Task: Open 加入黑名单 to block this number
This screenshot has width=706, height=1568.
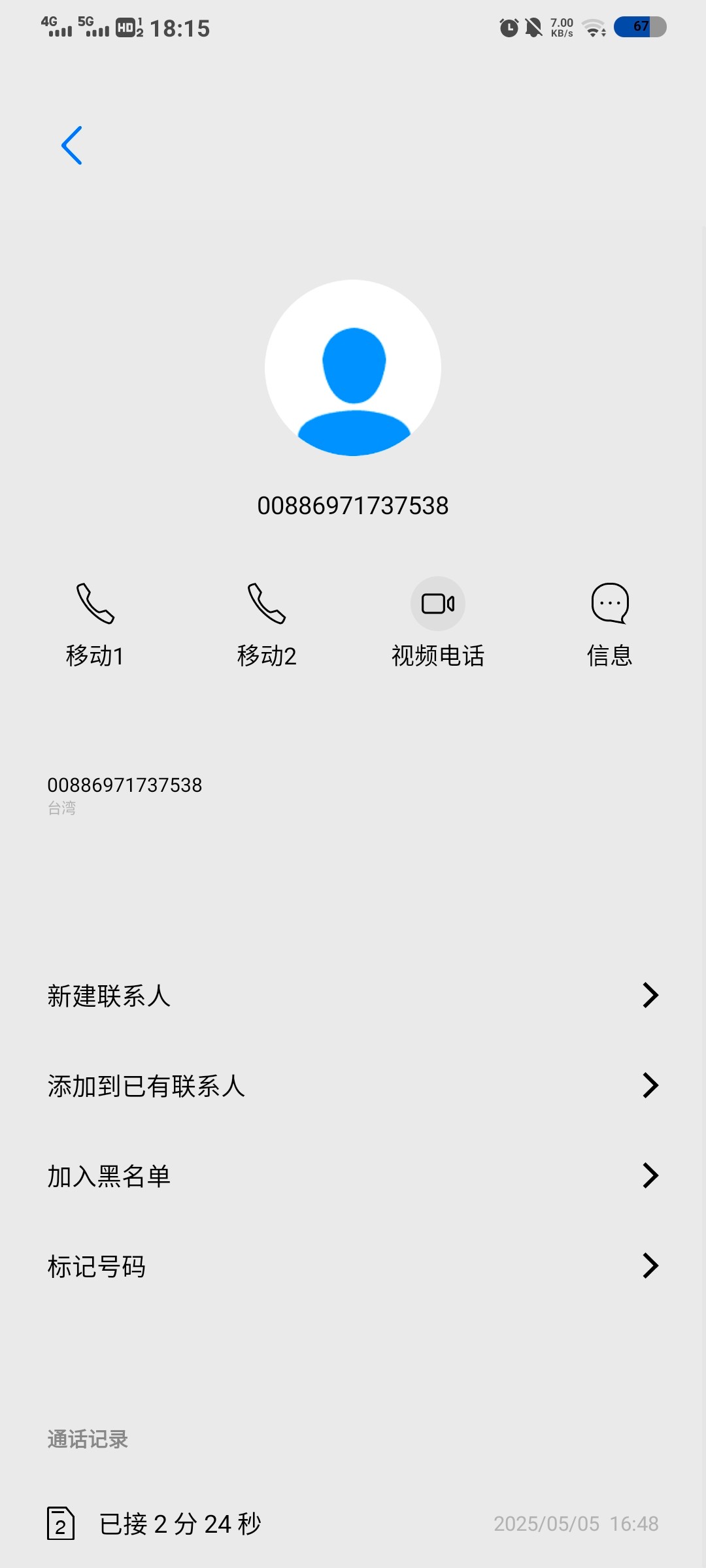Action: pos(353,1176)
